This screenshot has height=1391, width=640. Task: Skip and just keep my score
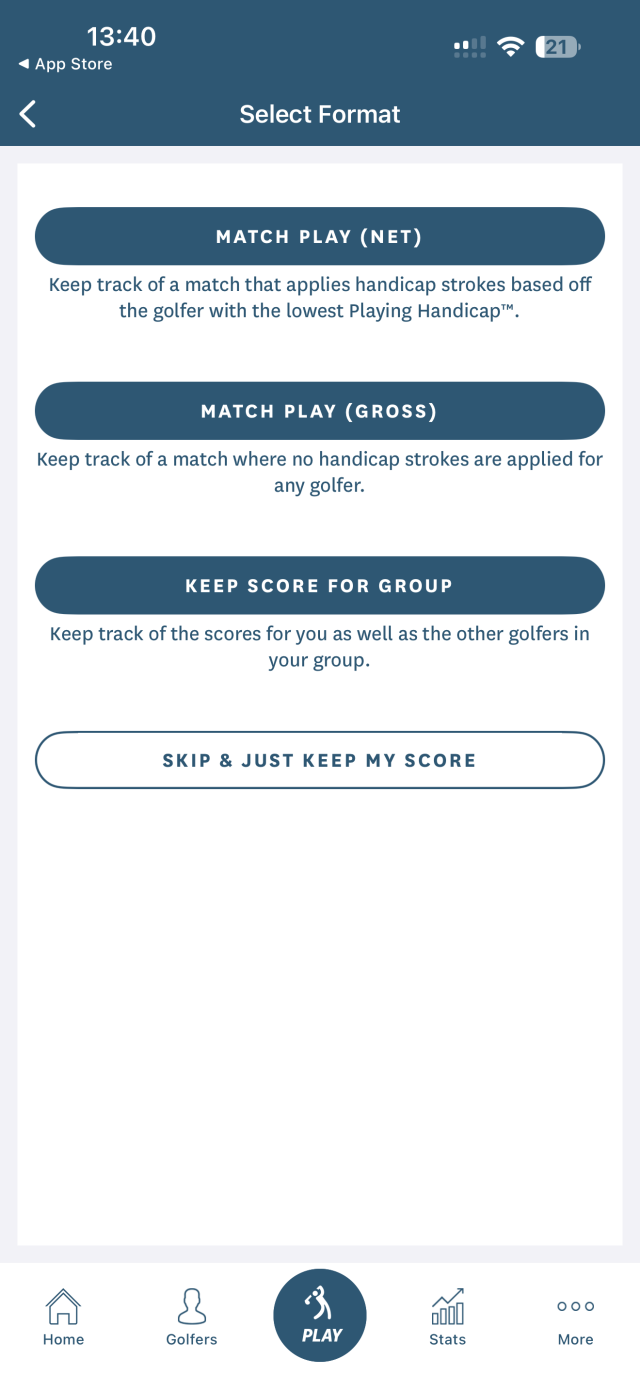pos(320,760)
